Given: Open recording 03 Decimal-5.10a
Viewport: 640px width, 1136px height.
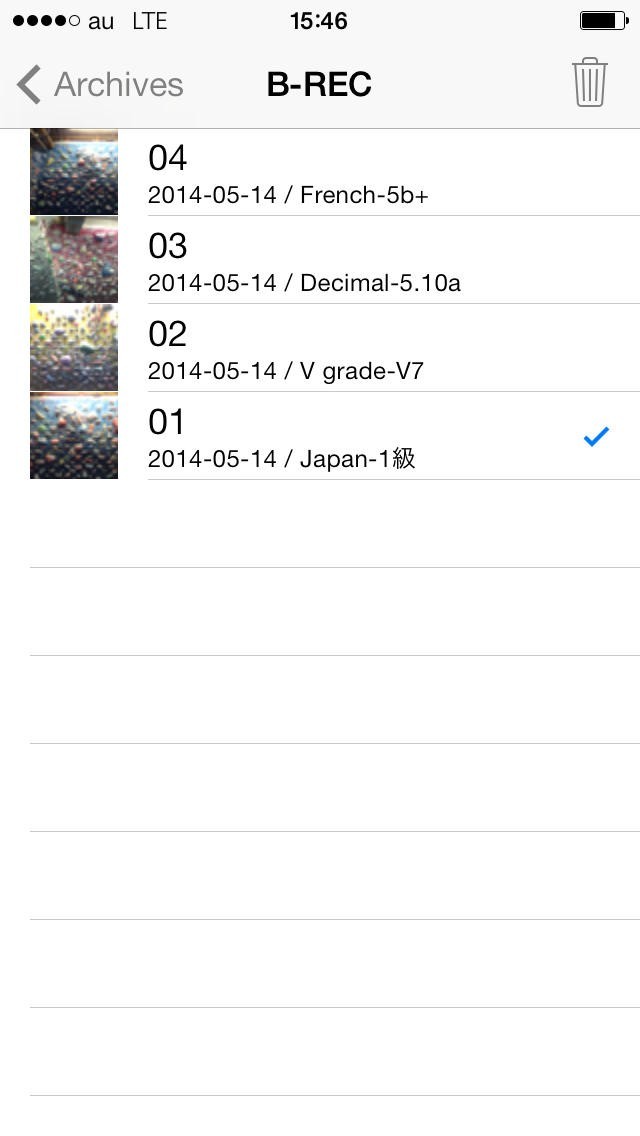Looking at the screenshot, I should point(330,261).
